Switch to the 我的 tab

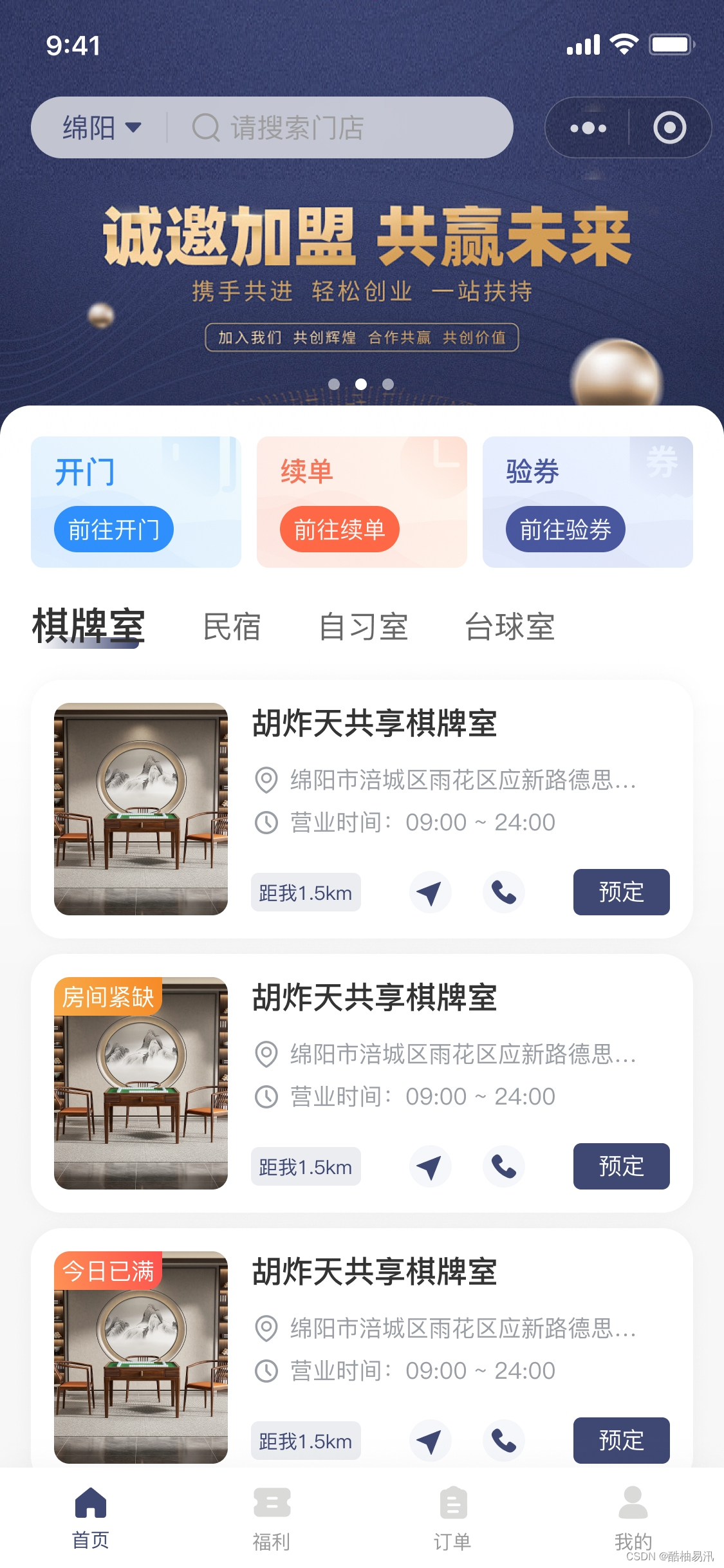[633, 1518]
